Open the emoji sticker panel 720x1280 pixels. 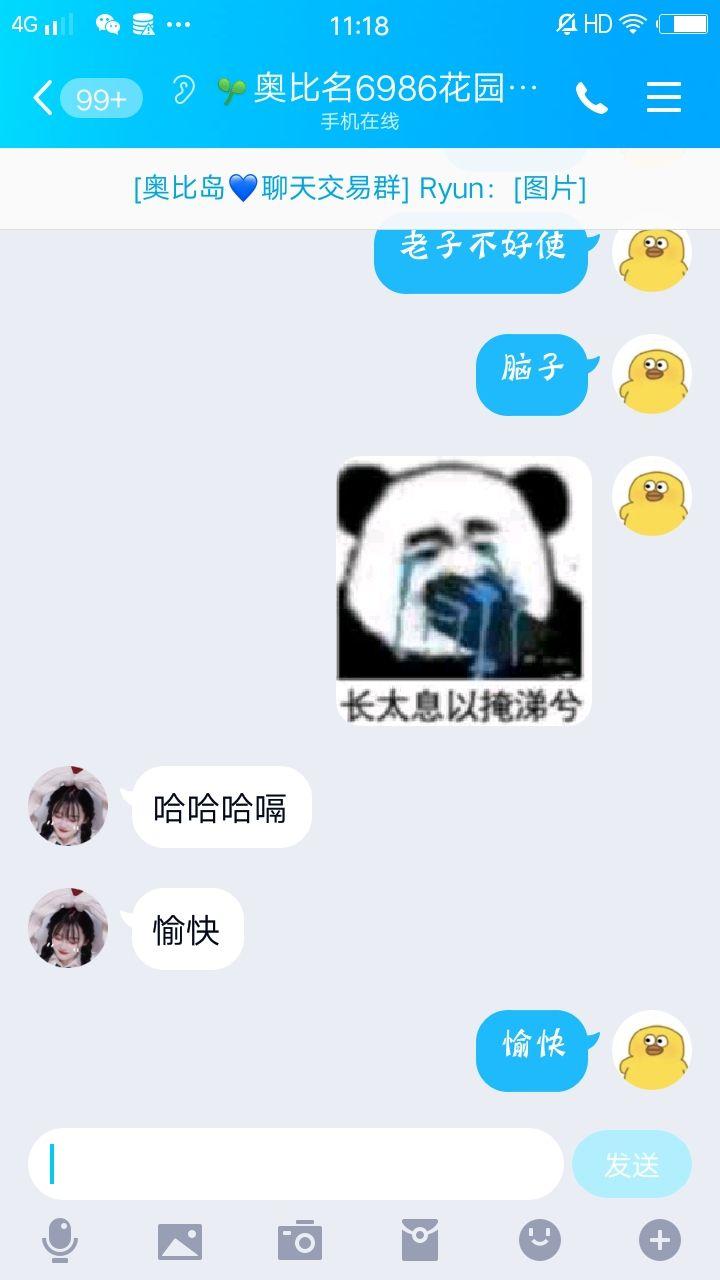(x=540, y=1241)
